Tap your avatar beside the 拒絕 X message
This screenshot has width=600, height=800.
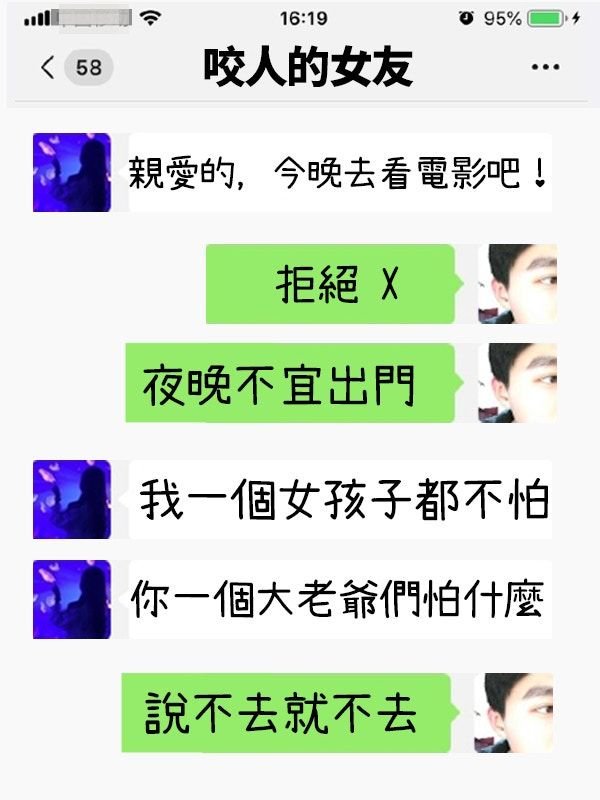pos(517,284)
